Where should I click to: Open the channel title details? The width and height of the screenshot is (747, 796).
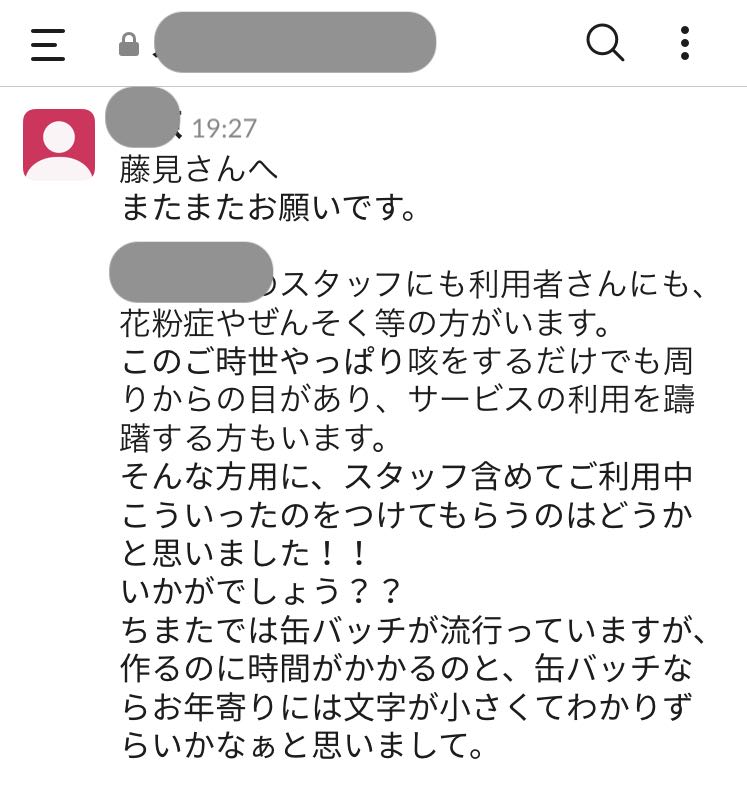pos(295,43)
